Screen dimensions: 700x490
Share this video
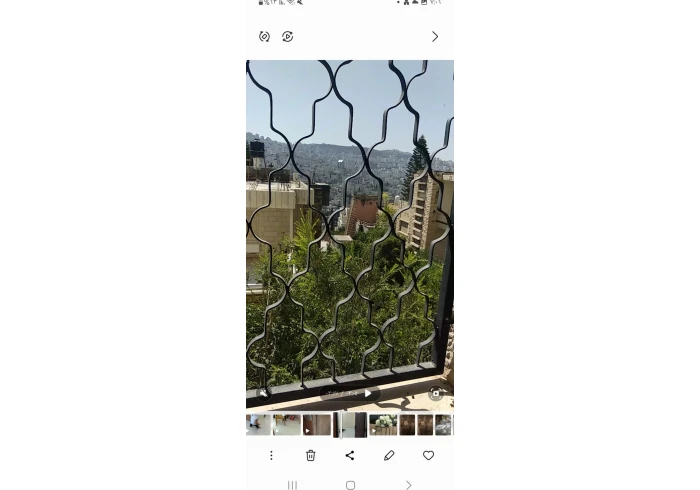point(350,455)
